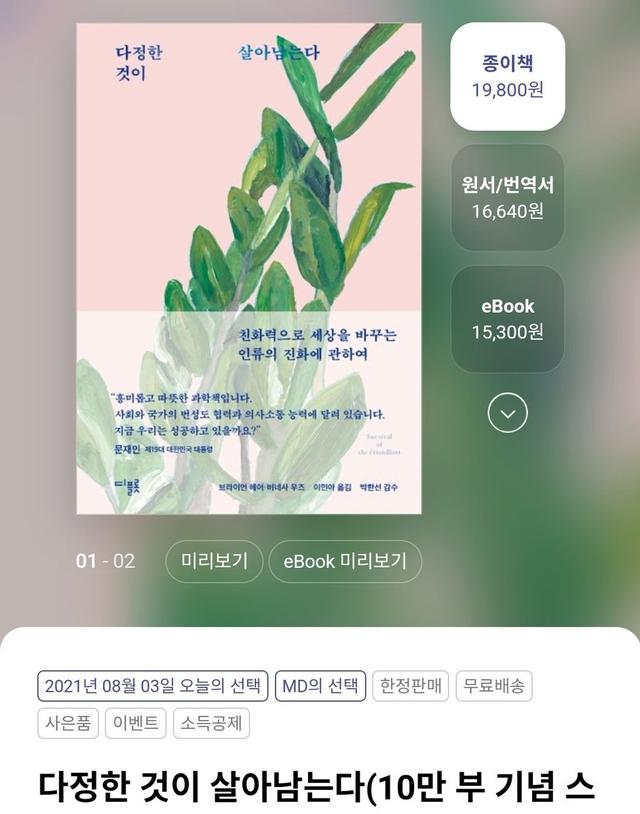Open the 사은품 gift tag
The width and height of the screenshot is (640, 814).
68,723
